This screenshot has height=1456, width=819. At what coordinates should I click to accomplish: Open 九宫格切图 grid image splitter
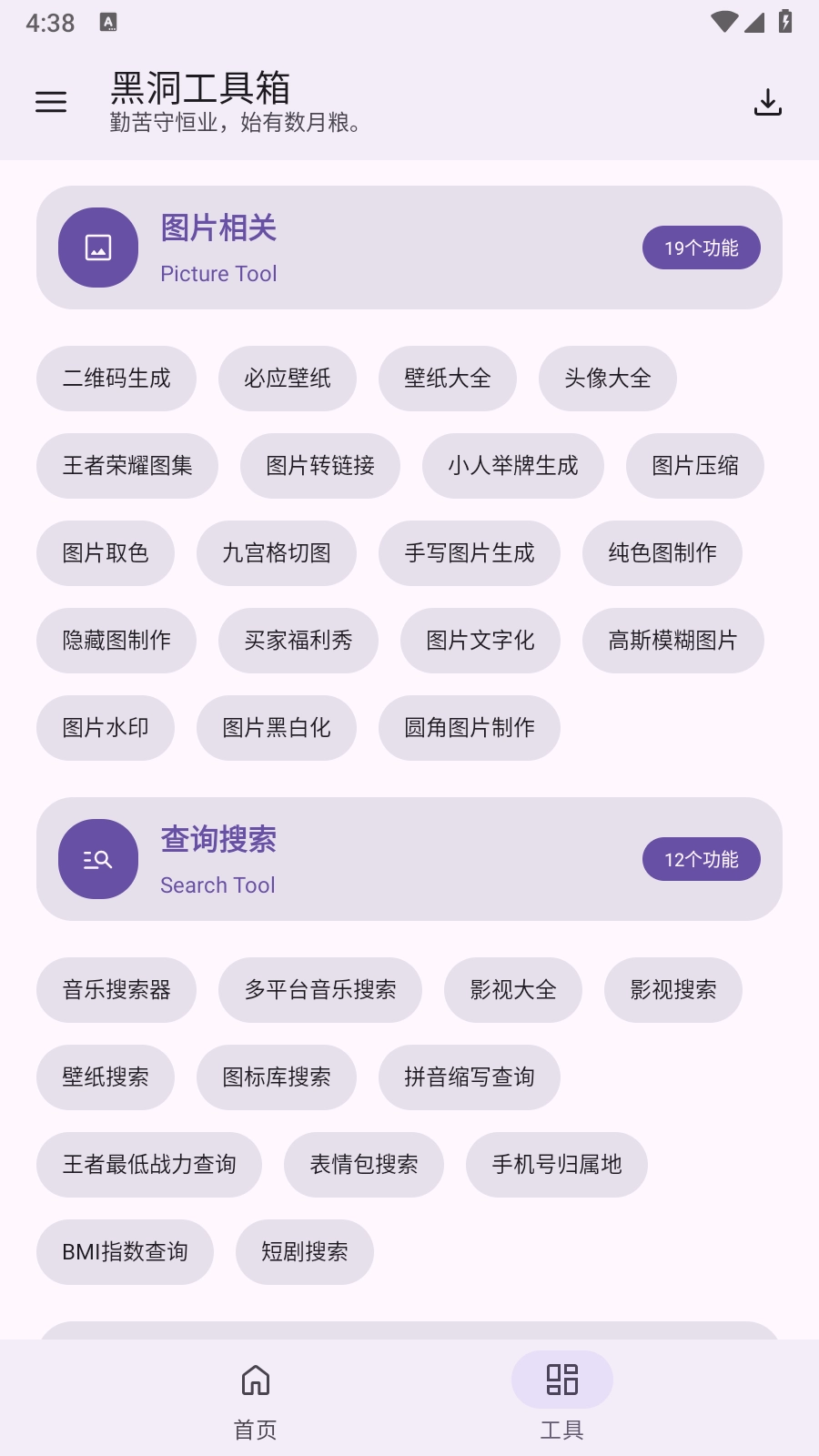(277, 553)
